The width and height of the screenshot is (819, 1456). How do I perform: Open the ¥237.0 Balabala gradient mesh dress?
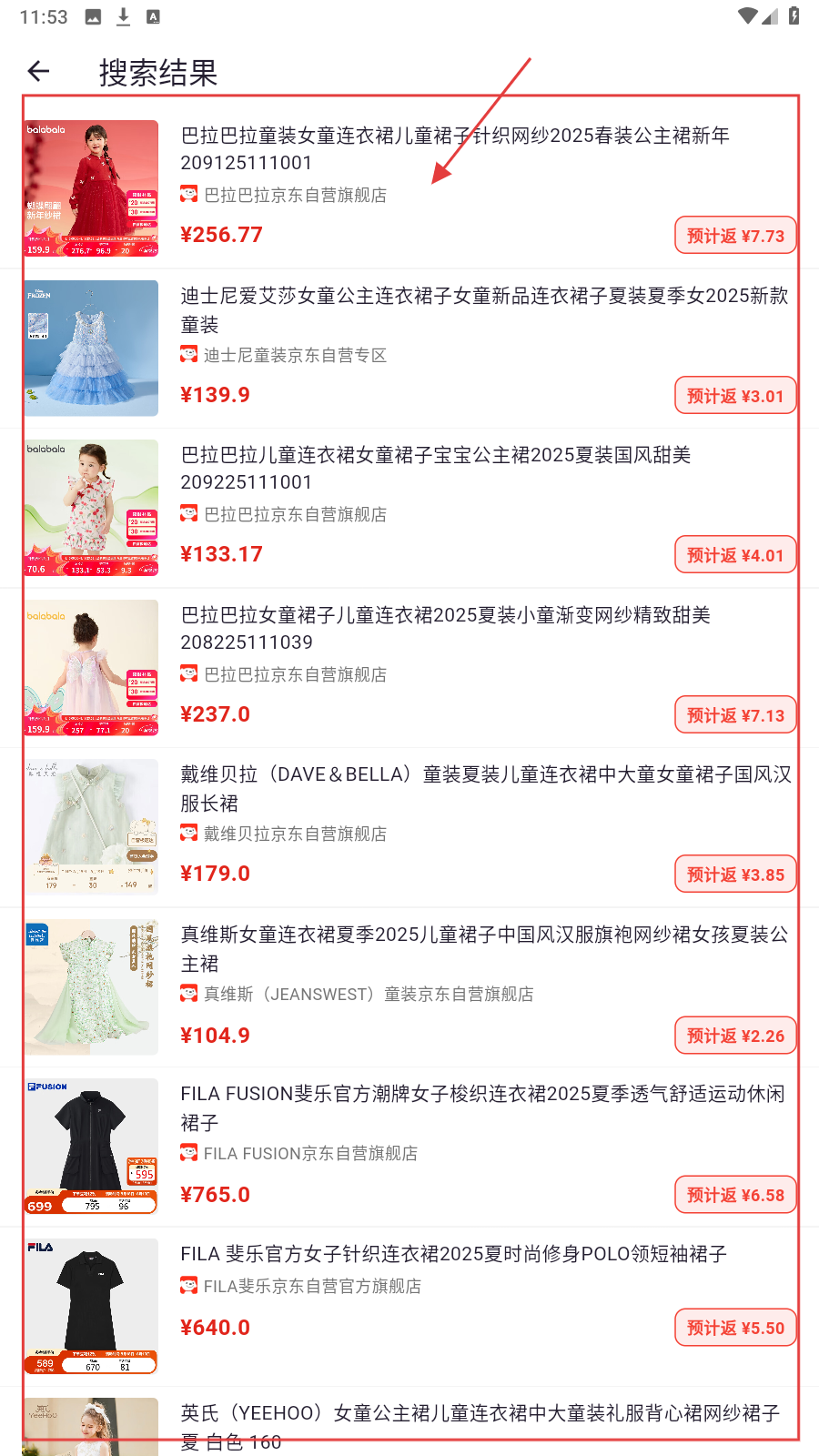(x=445, y=628)
